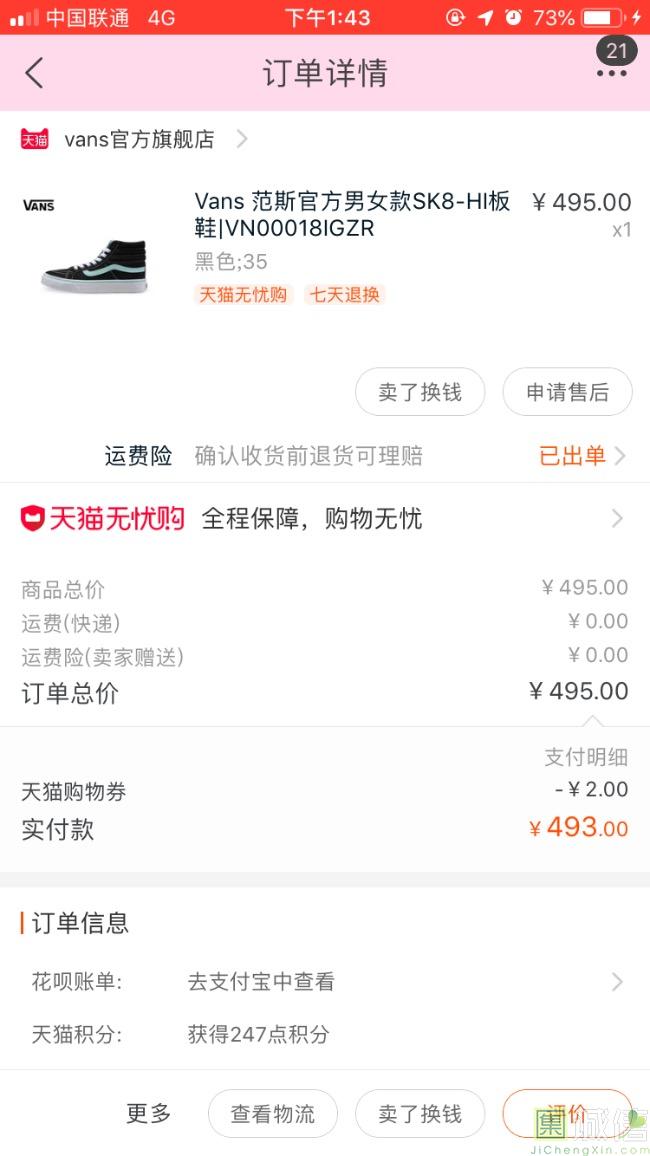Image resolution: width=650 pixels, height=1156 pixels.
Task: Go back from the order details page
Action: [34, 73]
